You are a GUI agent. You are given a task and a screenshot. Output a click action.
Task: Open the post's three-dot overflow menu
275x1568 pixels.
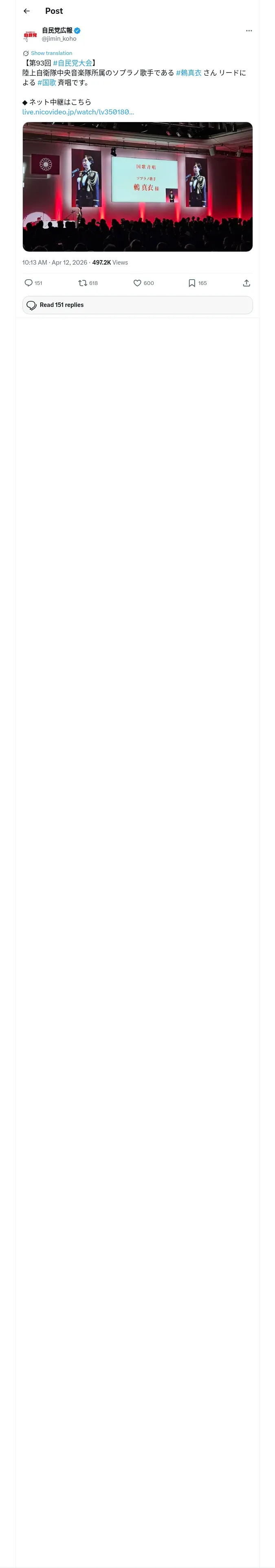coord(249,31)
